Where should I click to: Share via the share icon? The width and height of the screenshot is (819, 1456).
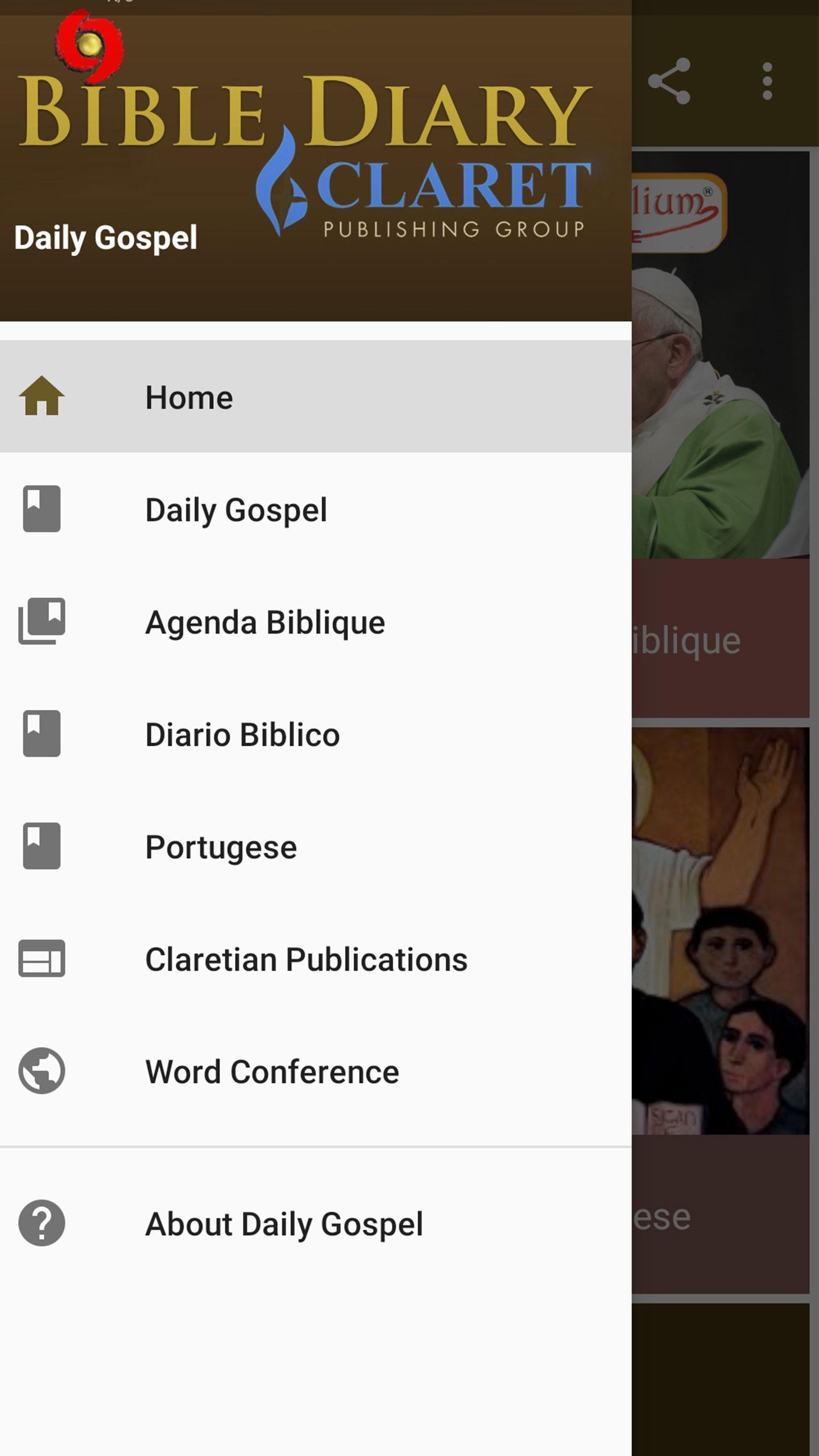[669, 81]
